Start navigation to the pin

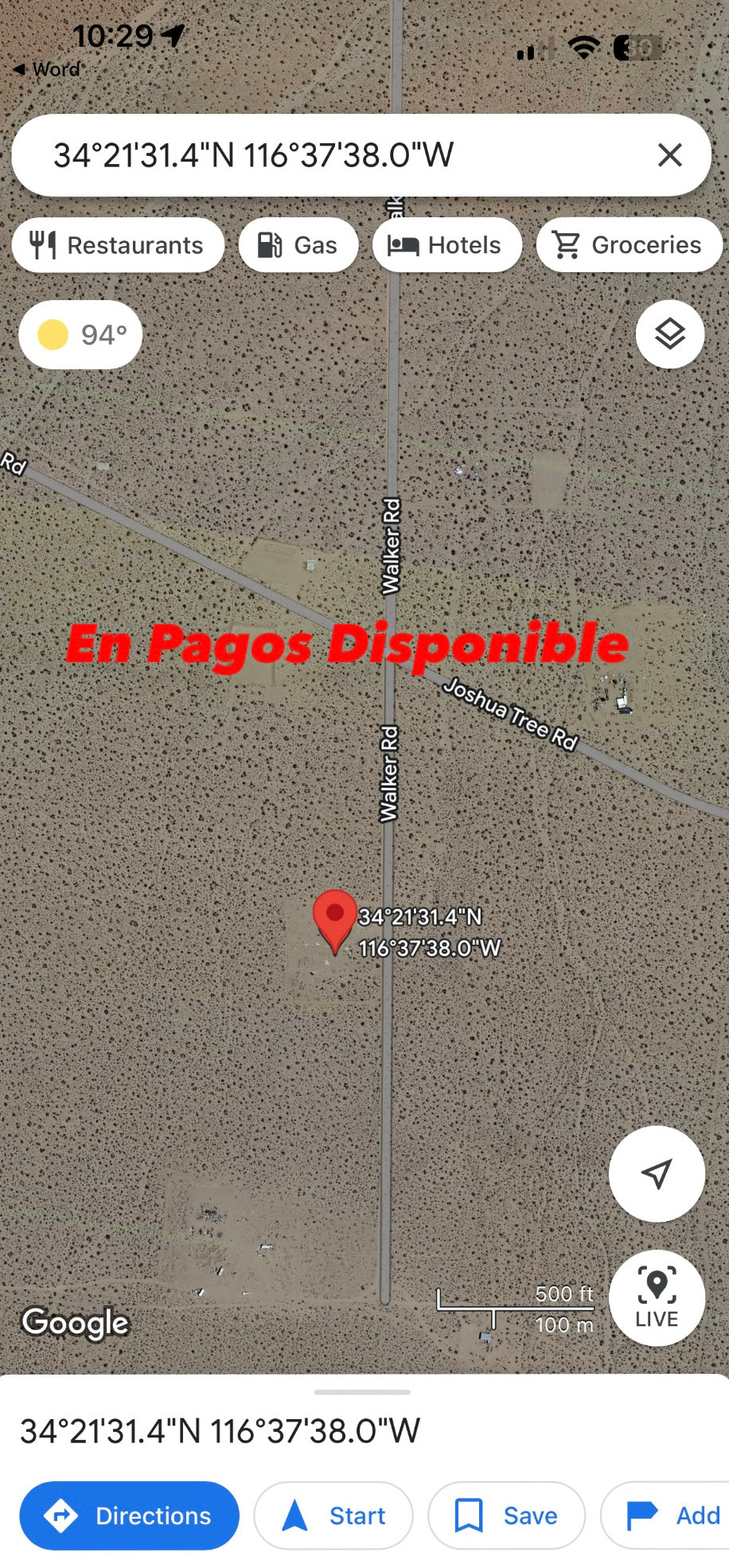coord(333,1515)
